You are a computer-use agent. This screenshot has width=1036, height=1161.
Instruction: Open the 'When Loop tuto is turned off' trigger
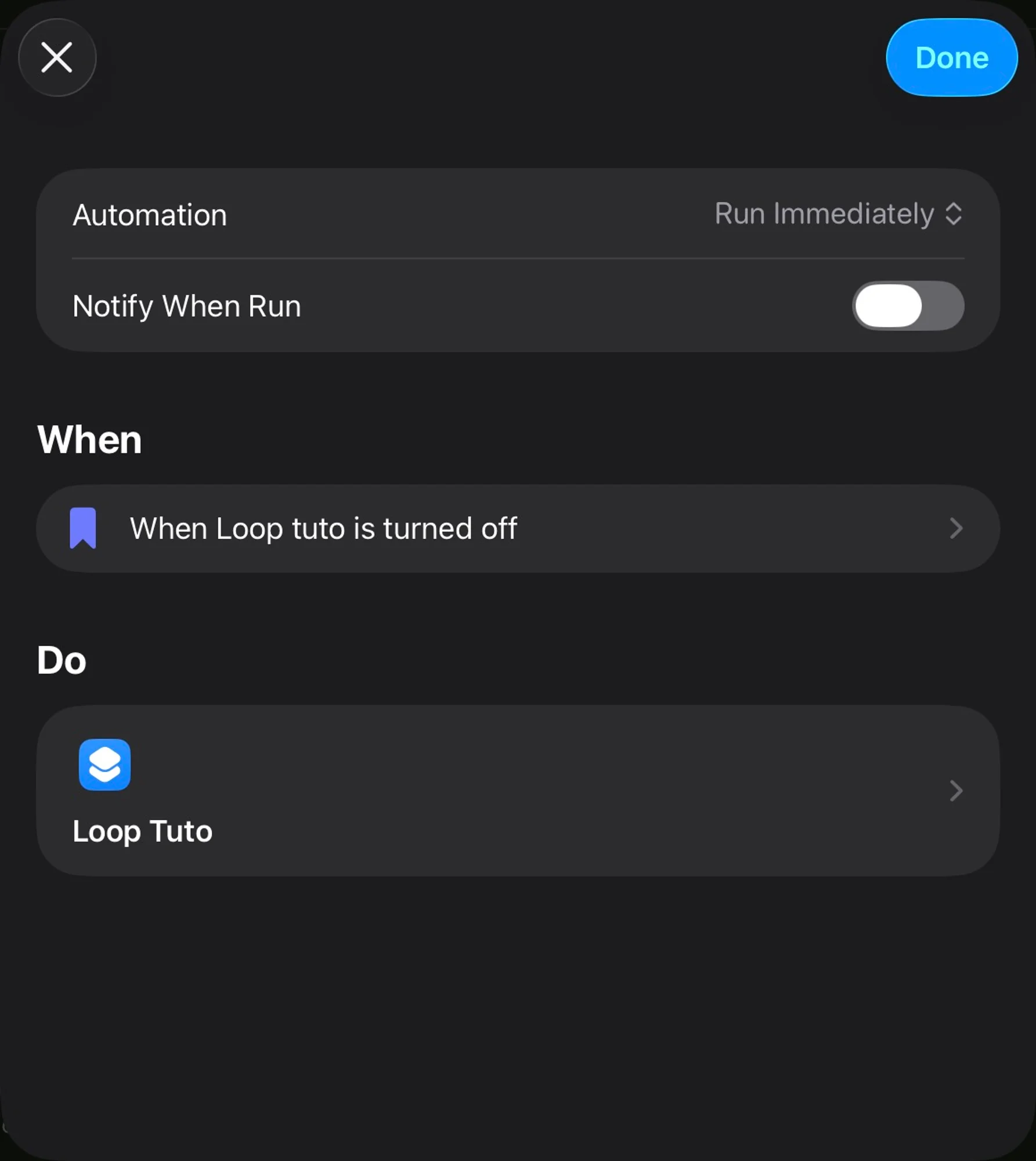[518, 528]
